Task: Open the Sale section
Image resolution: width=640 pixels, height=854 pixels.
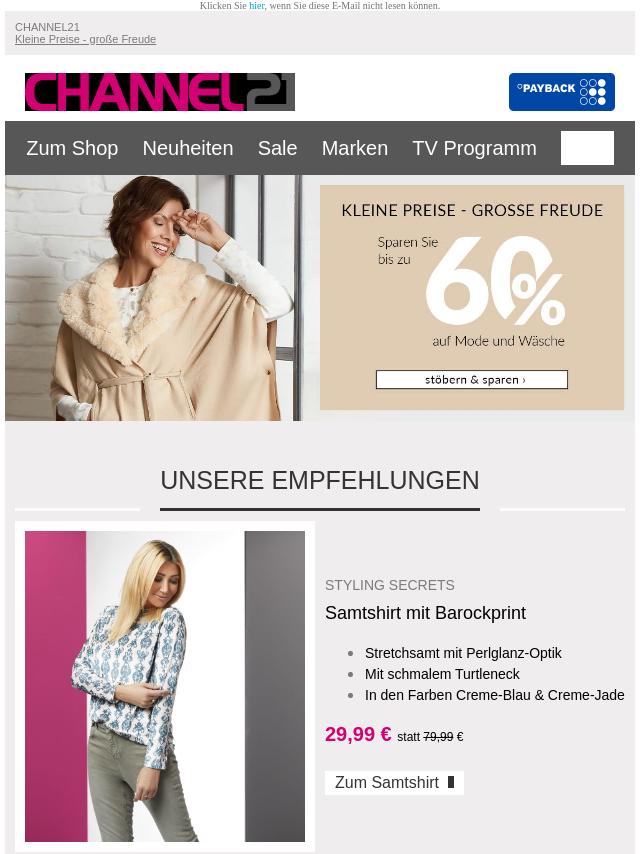Action: (277, 148)
